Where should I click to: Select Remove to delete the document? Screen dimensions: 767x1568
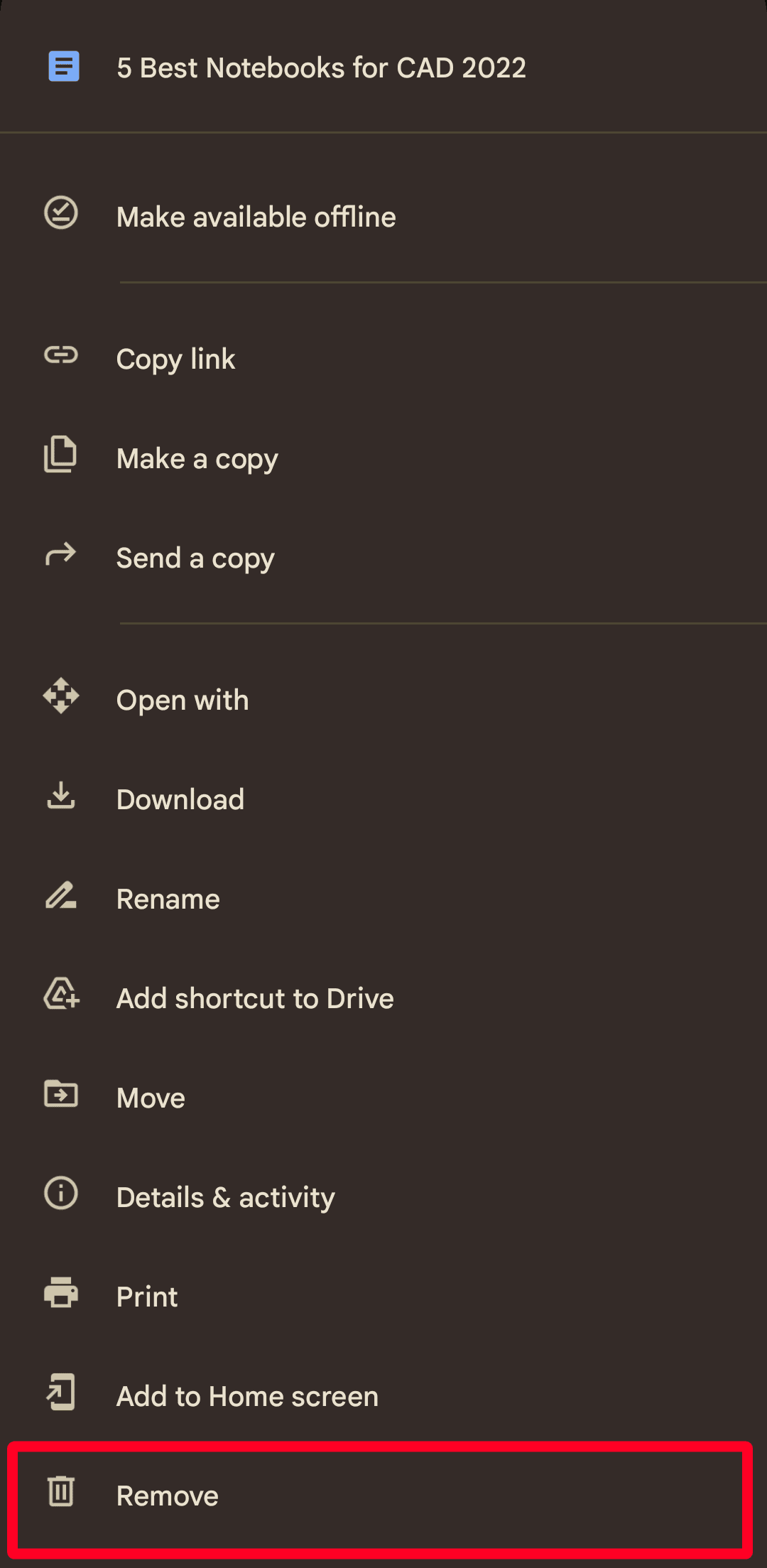pyautogui.click(x=168, y=1494)
